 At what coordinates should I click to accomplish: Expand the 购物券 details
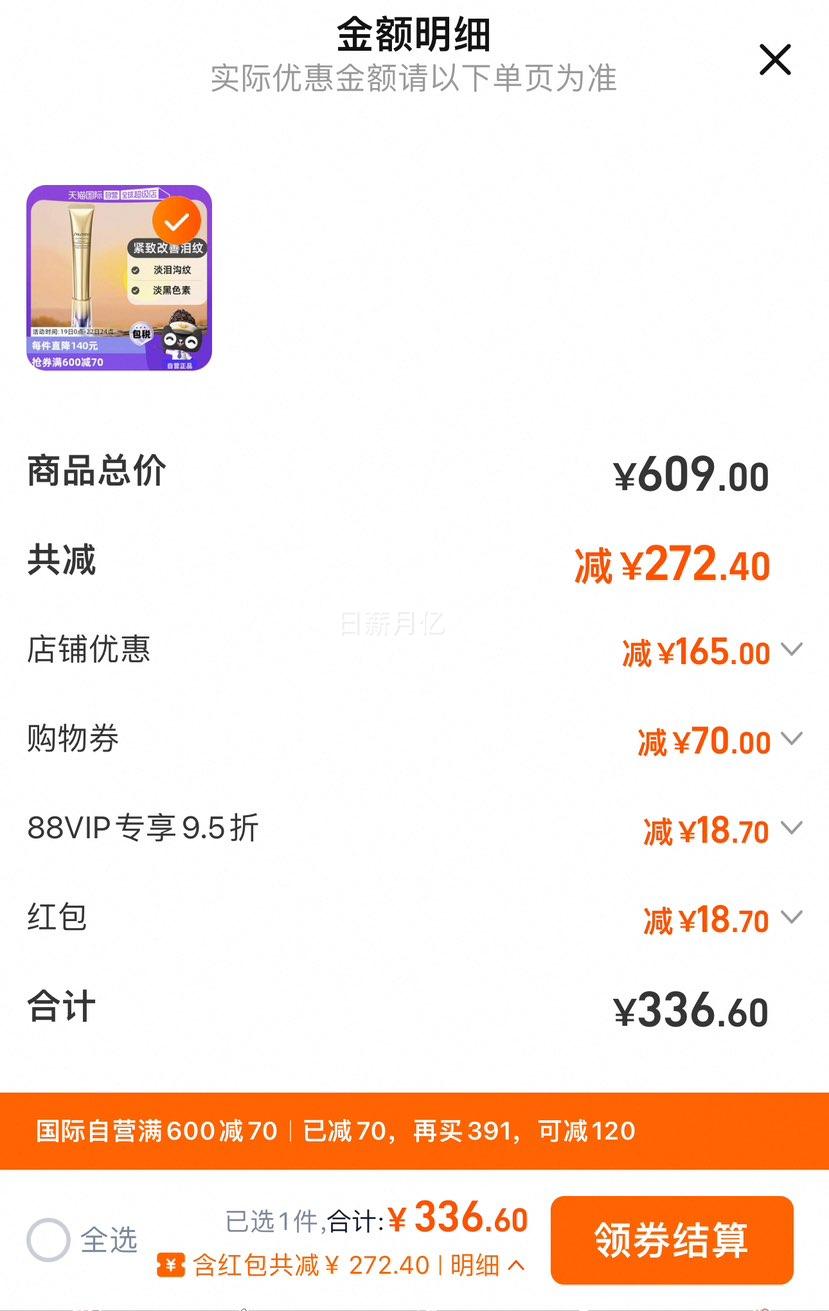792,741
